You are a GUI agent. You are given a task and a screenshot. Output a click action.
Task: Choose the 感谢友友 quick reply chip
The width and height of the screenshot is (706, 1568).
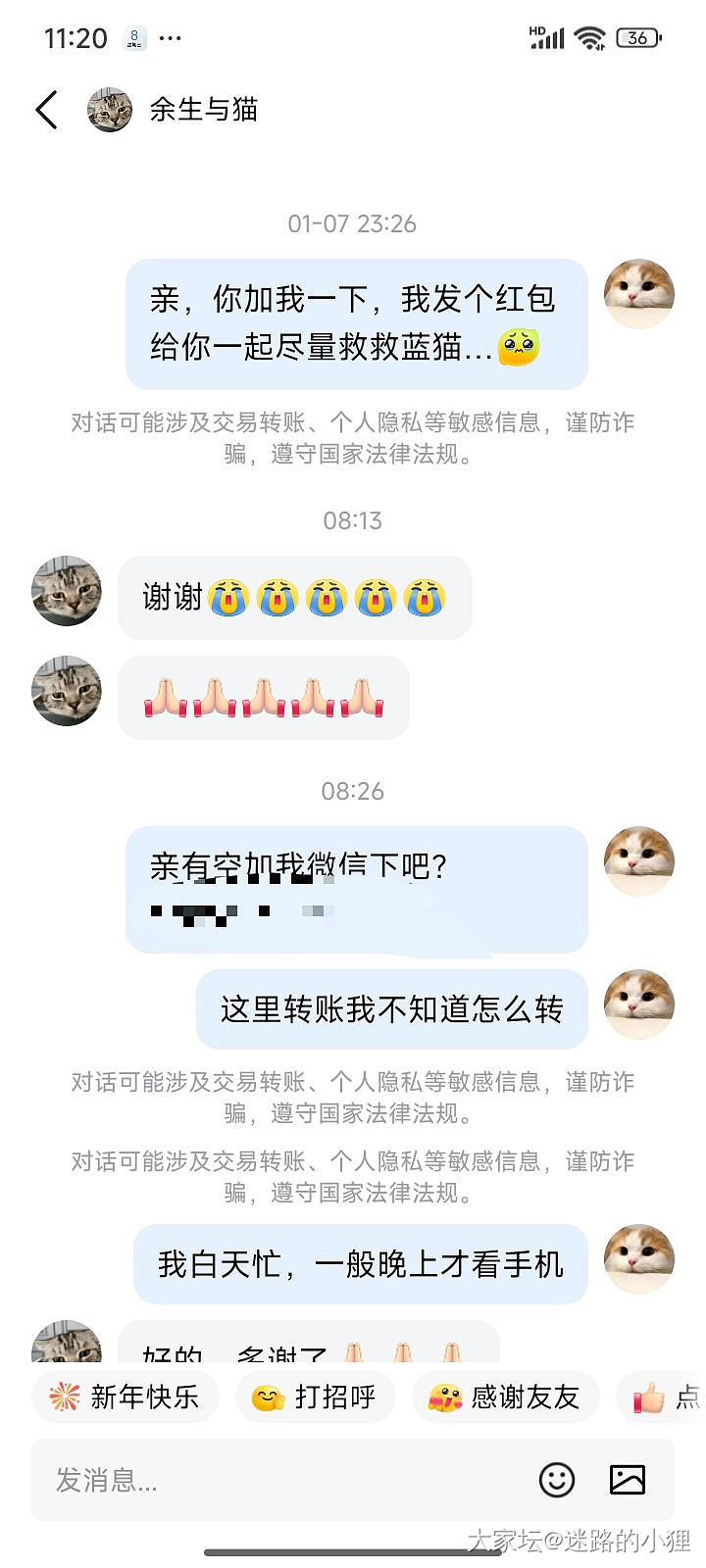coord(505,1396)
